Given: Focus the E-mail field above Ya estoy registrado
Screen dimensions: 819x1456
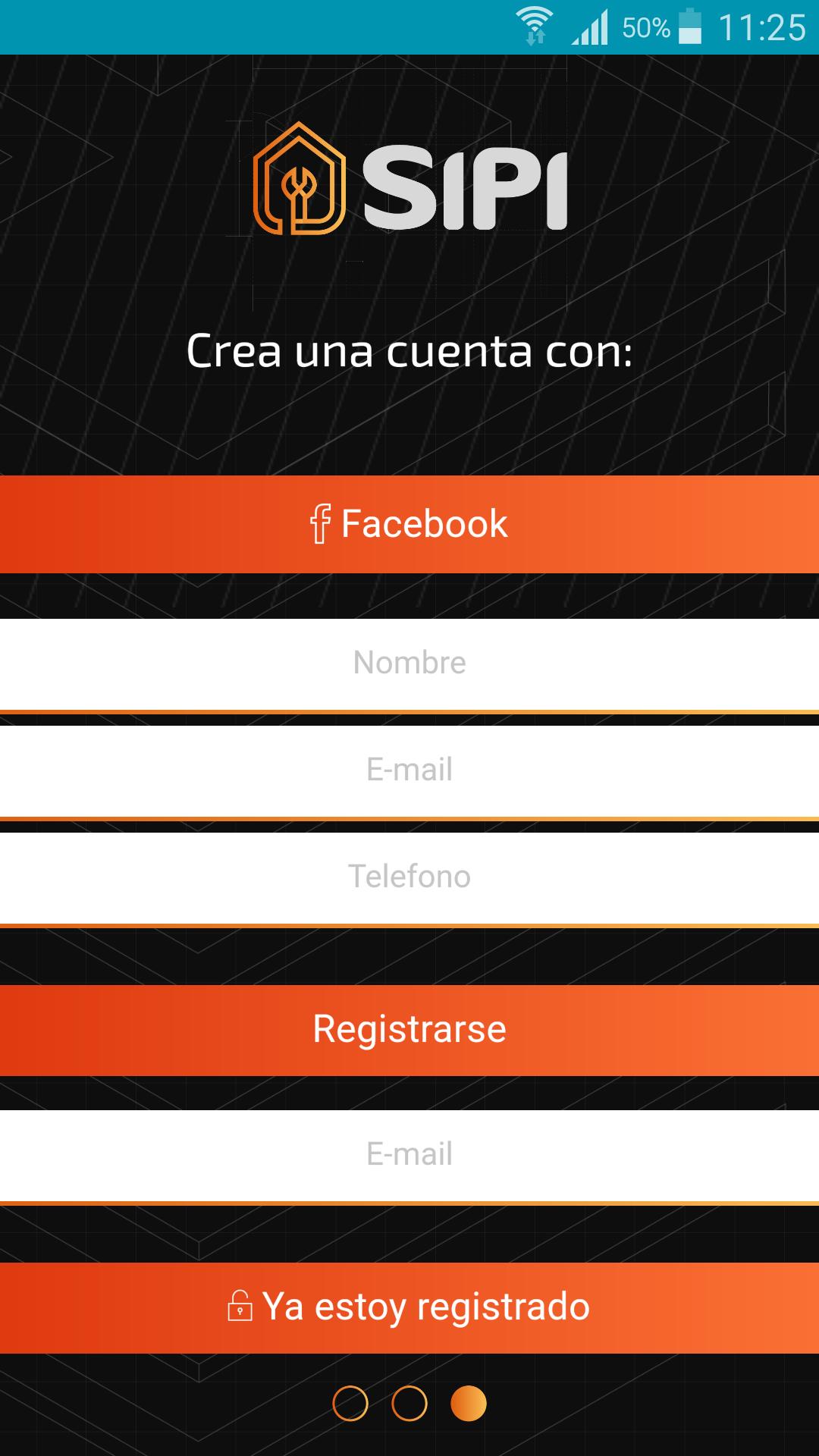Looking at the screenshot, I should tap(409, 1155).
